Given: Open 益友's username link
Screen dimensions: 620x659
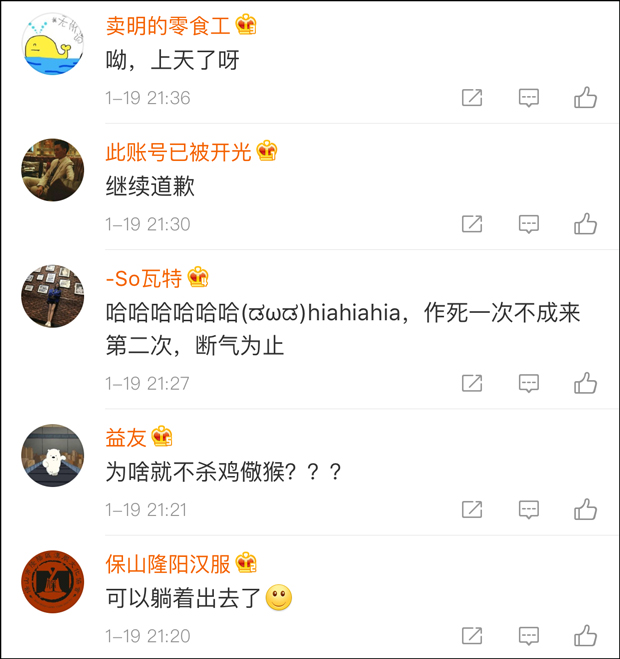Looking at the screenshot, I should point(126,437).
